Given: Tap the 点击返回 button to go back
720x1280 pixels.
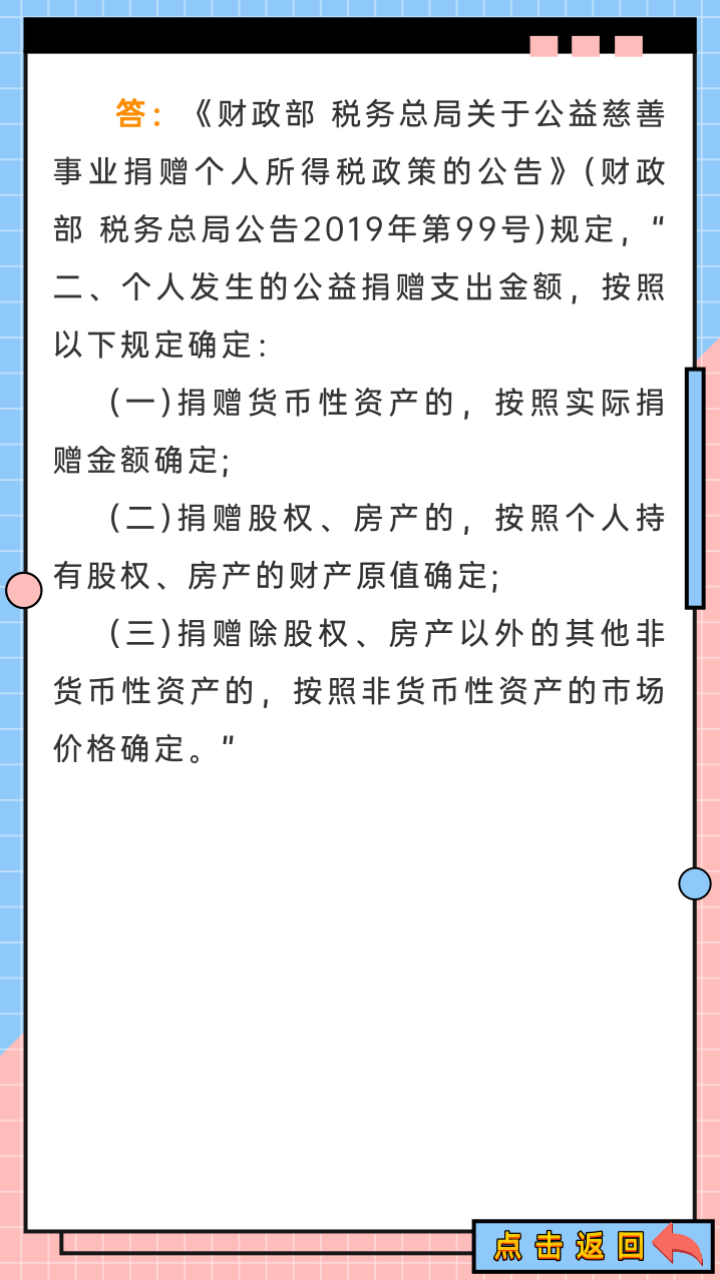Looking at the screenshot, I should click(x=593, y=1246).
